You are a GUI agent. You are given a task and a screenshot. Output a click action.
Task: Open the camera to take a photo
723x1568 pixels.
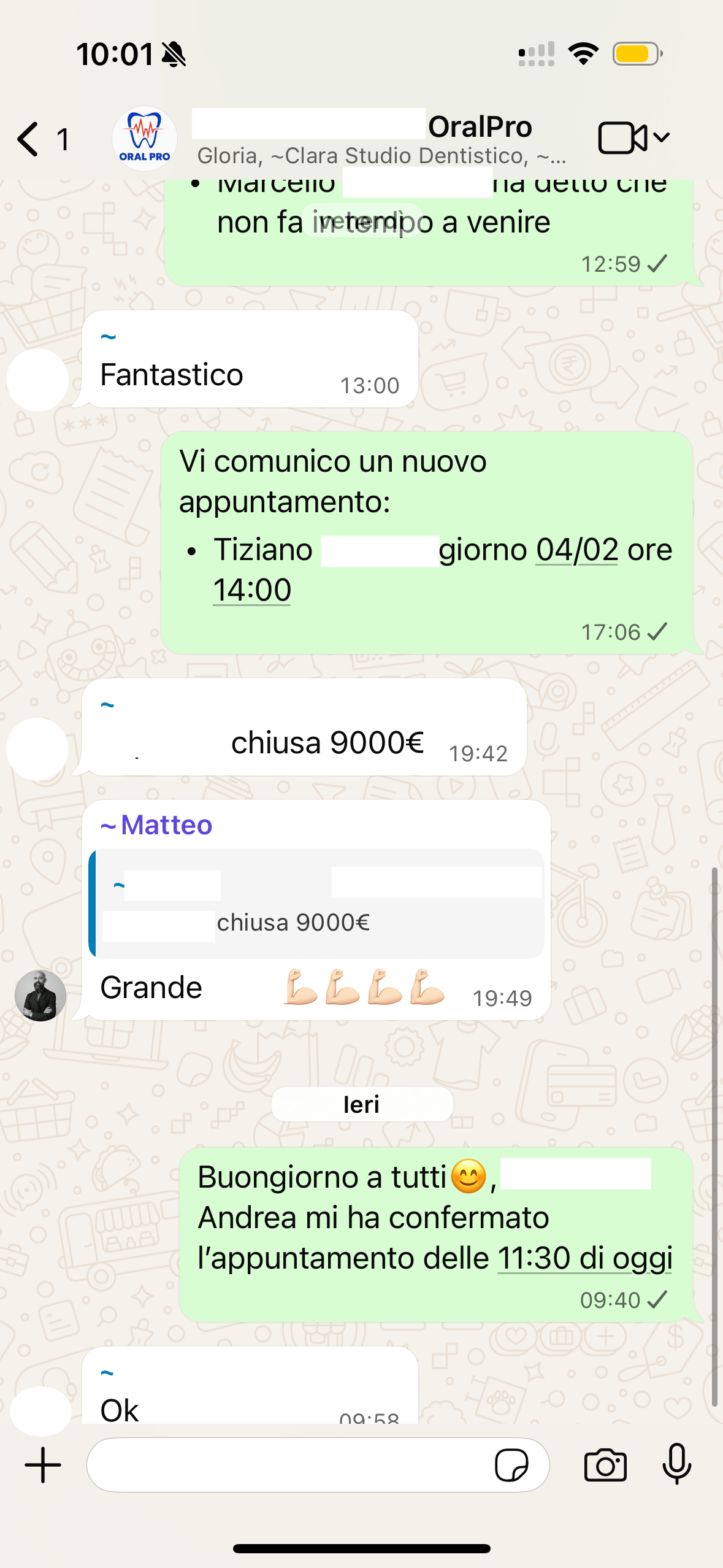point(605,1465)
